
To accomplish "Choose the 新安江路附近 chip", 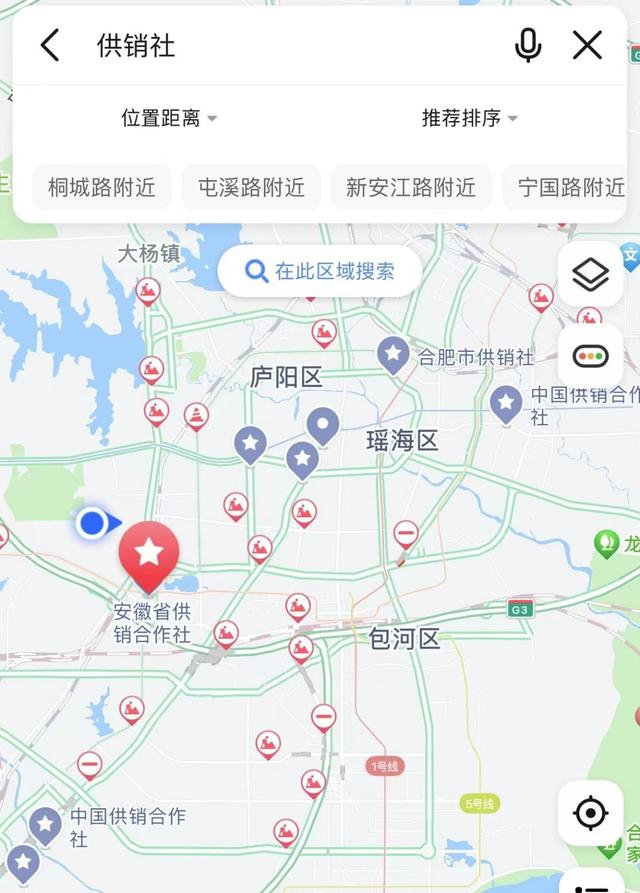I will tap(410, 187).
